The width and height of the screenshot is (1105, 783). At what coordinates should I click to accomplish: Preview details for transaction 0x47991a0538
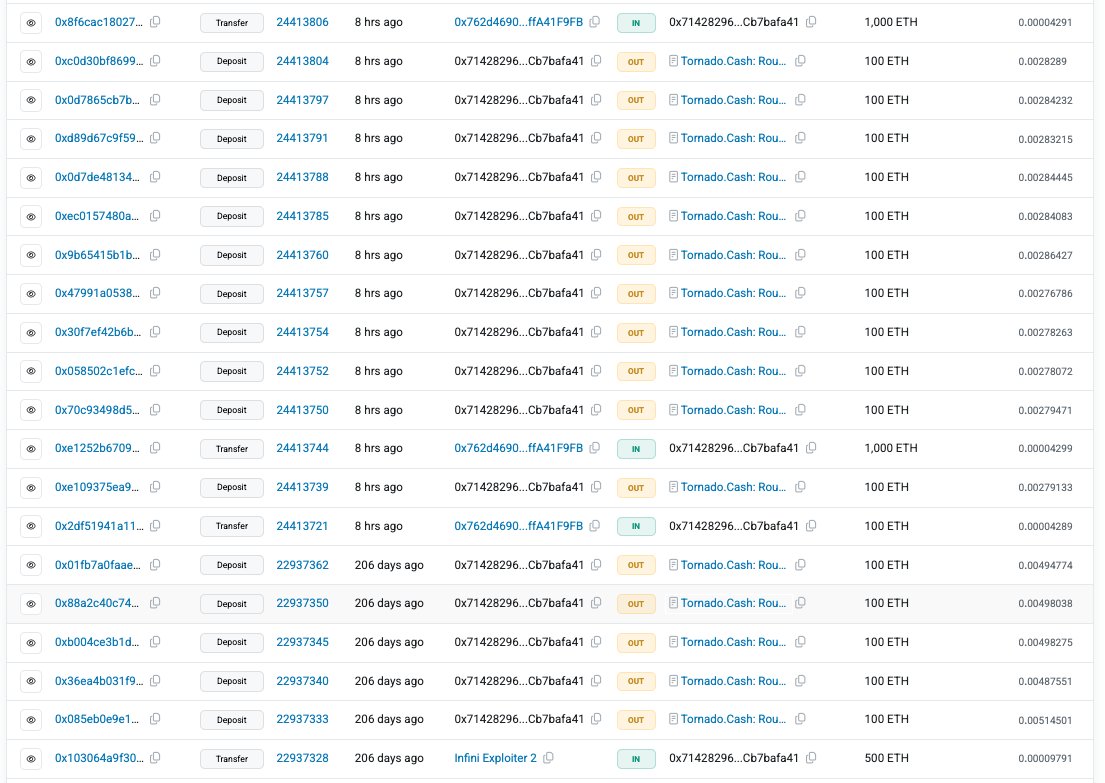[31, 294]
